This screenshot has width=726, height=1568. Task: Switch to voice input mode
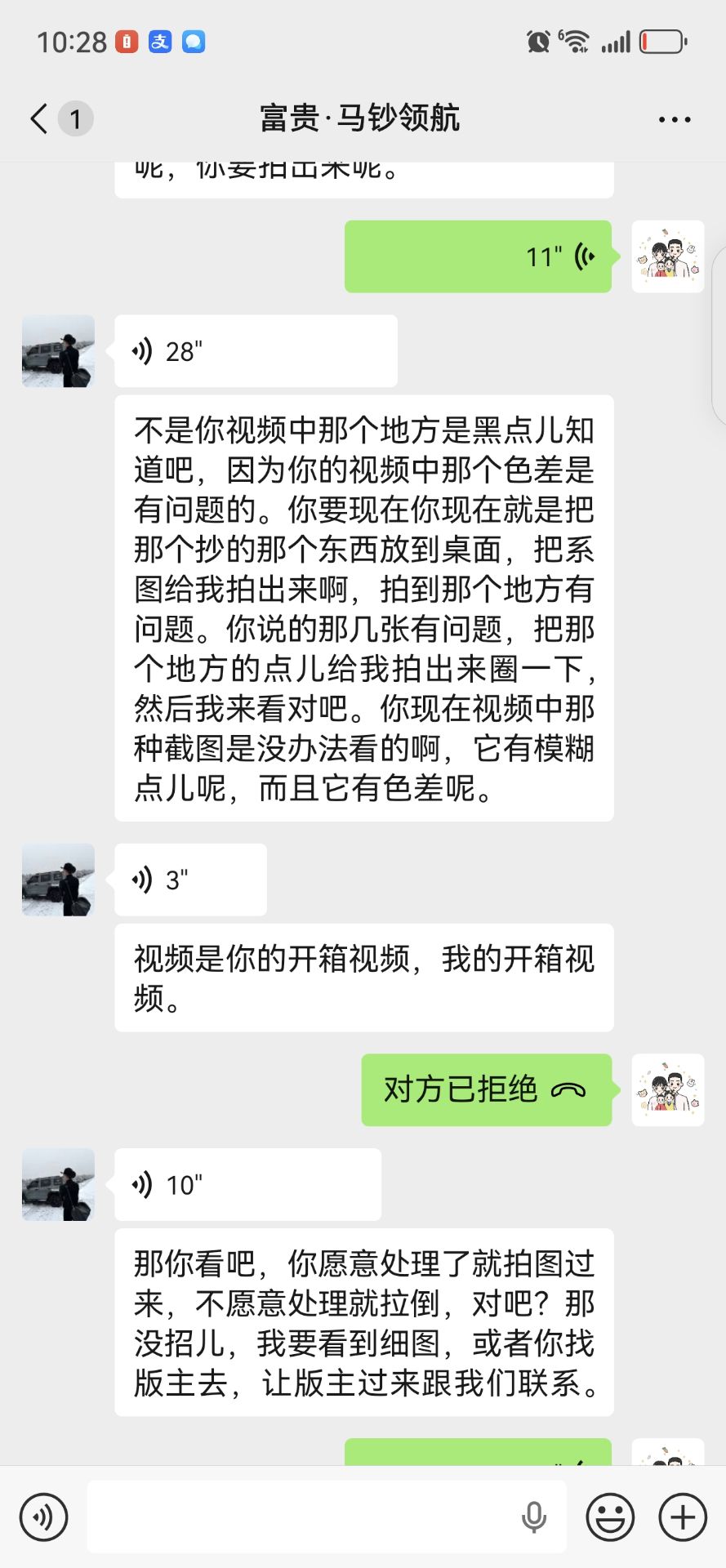click(x=43, y=1517)
